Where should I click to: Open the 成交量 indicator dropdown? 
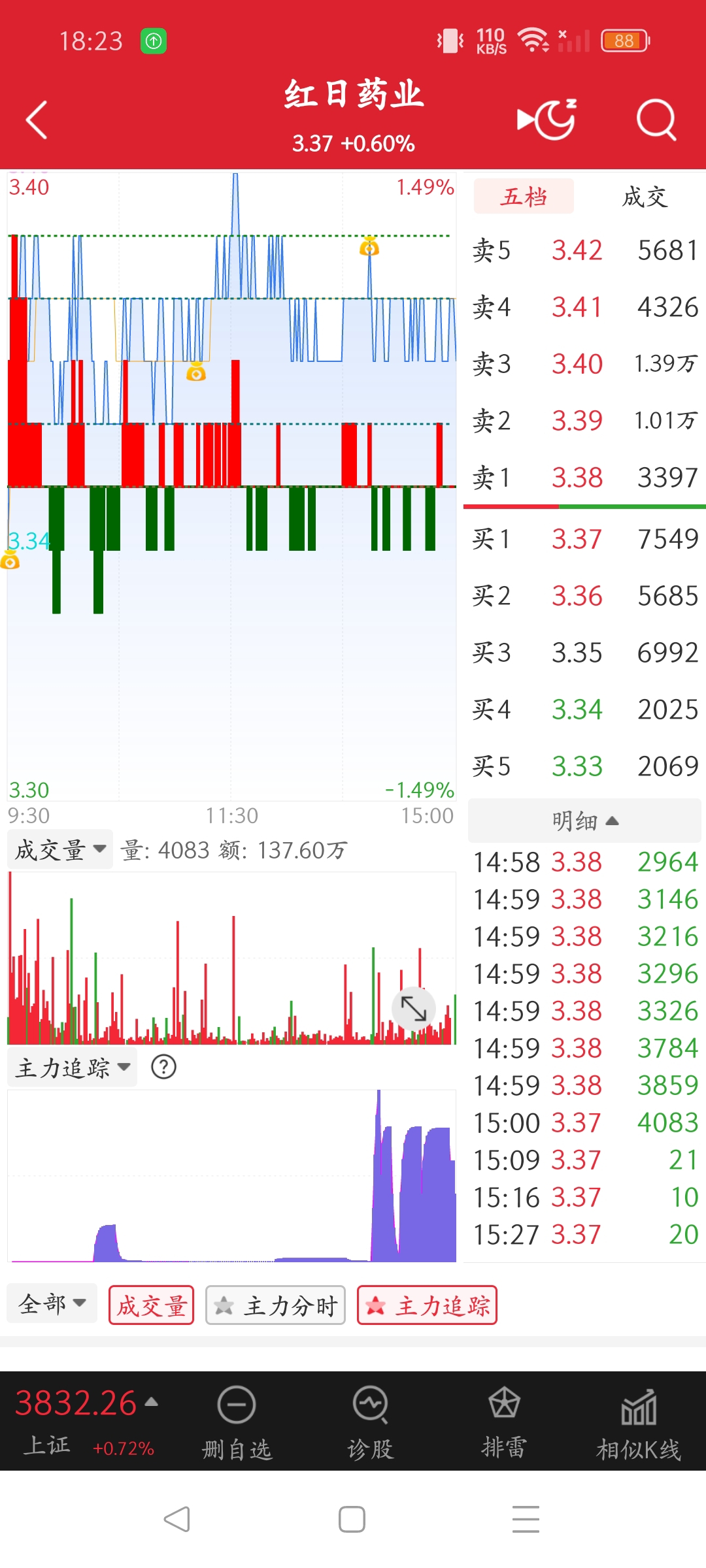[x=60, y=849]
